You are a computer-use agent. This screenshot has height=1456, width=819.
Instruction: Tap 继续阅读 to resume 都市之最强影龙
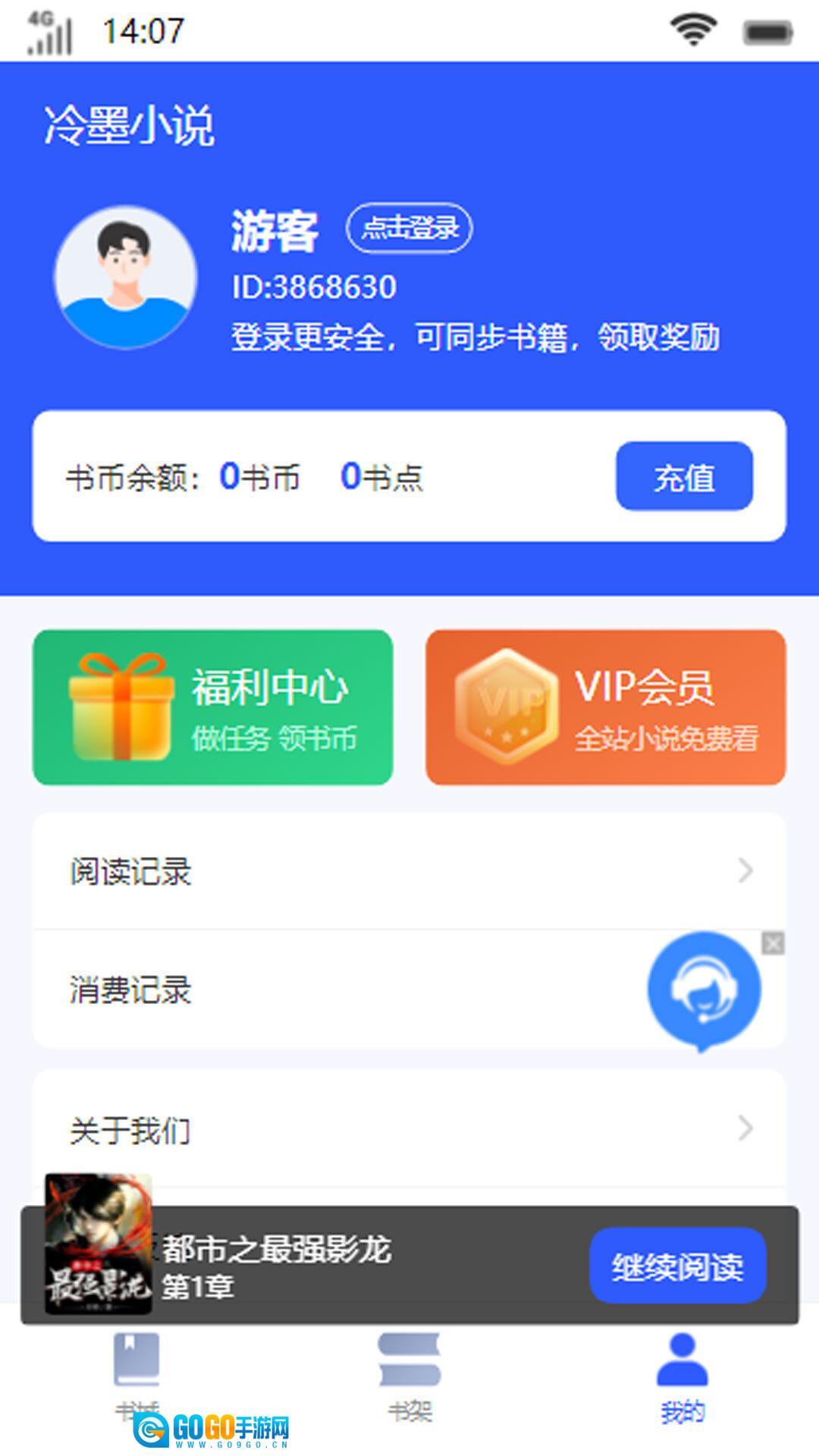[677, 1266]
